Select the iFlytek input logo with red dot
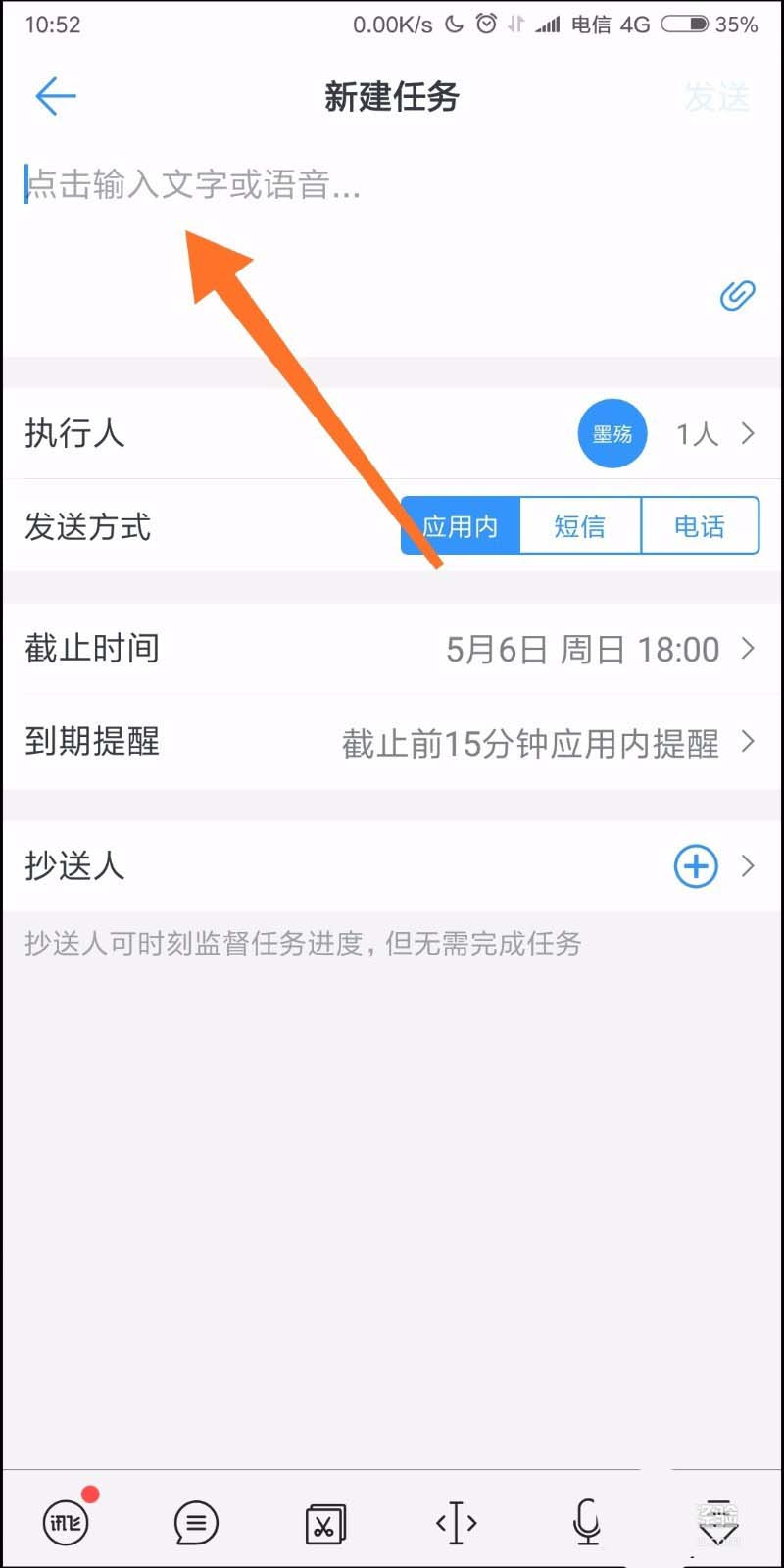Screen dimensions: 784x1568 click(x=65, y=1522)
